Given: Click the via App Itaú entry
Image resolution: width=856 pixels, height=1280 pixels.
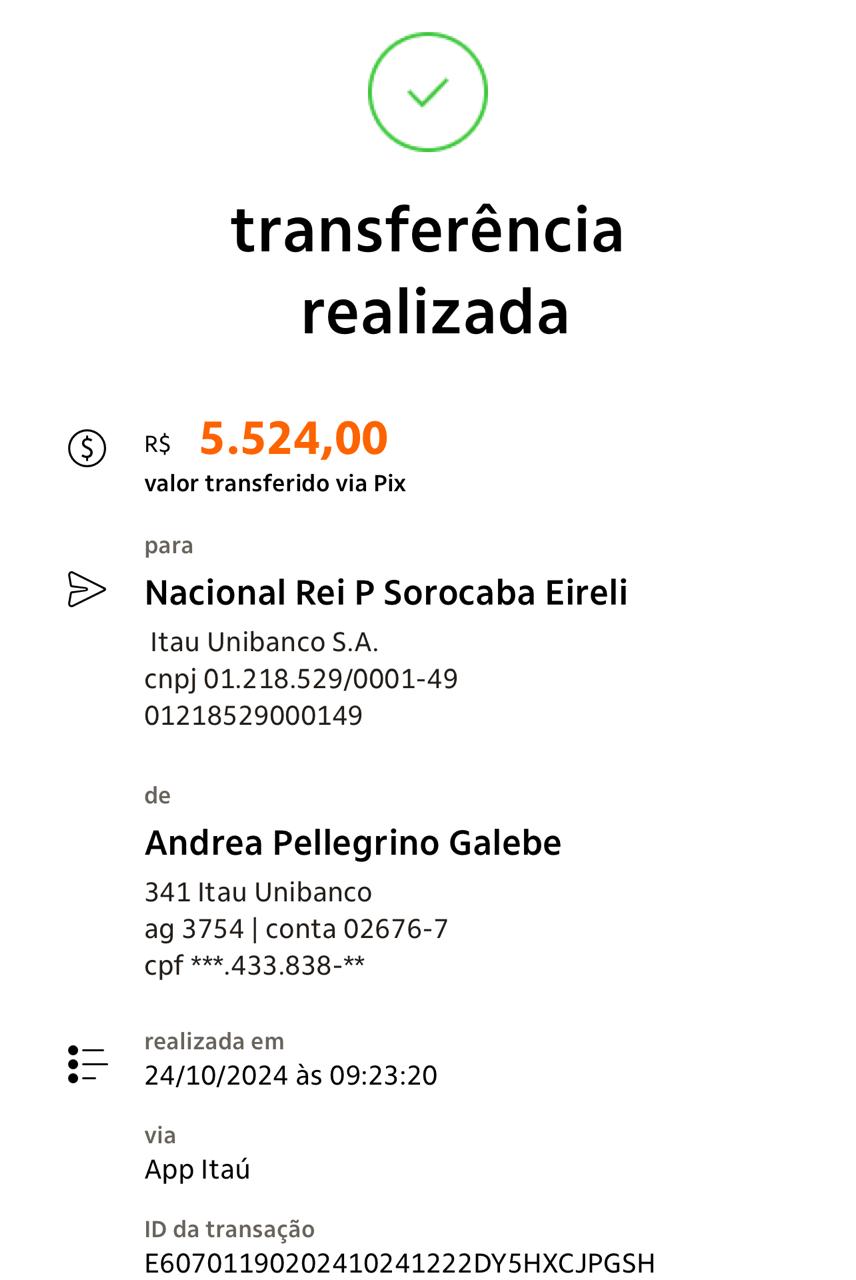Looking at the screenshot, I should [196, 1168].
